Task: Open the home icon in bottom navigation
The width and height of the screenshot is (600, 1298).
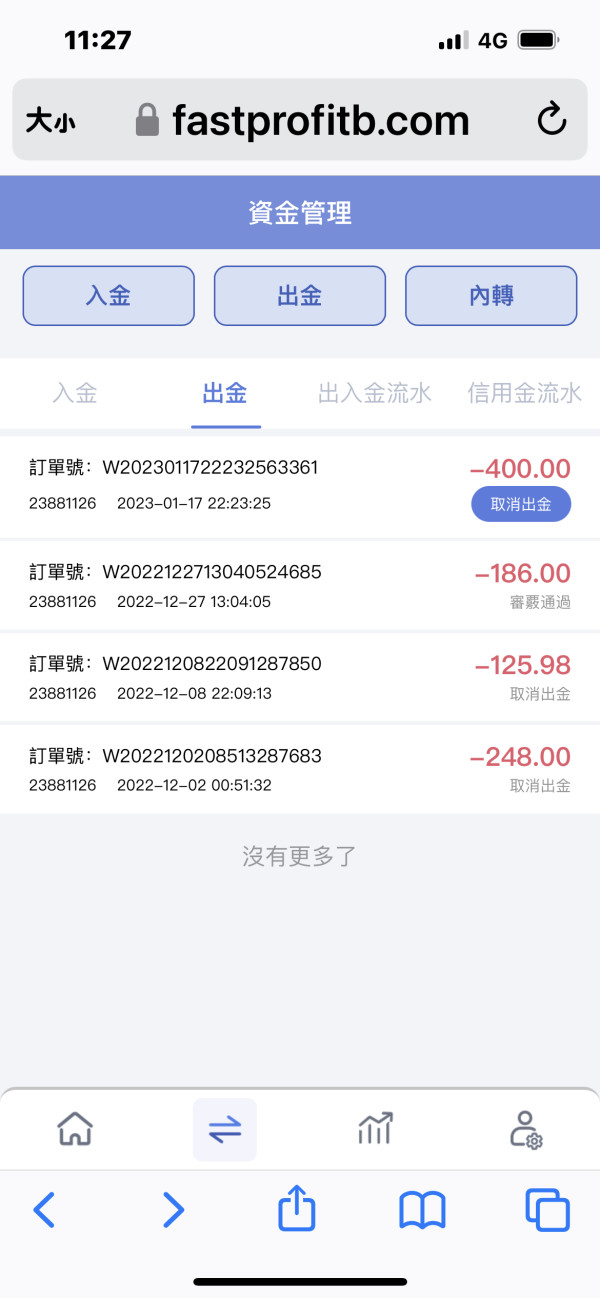Action: click(x=75, y=1129)
